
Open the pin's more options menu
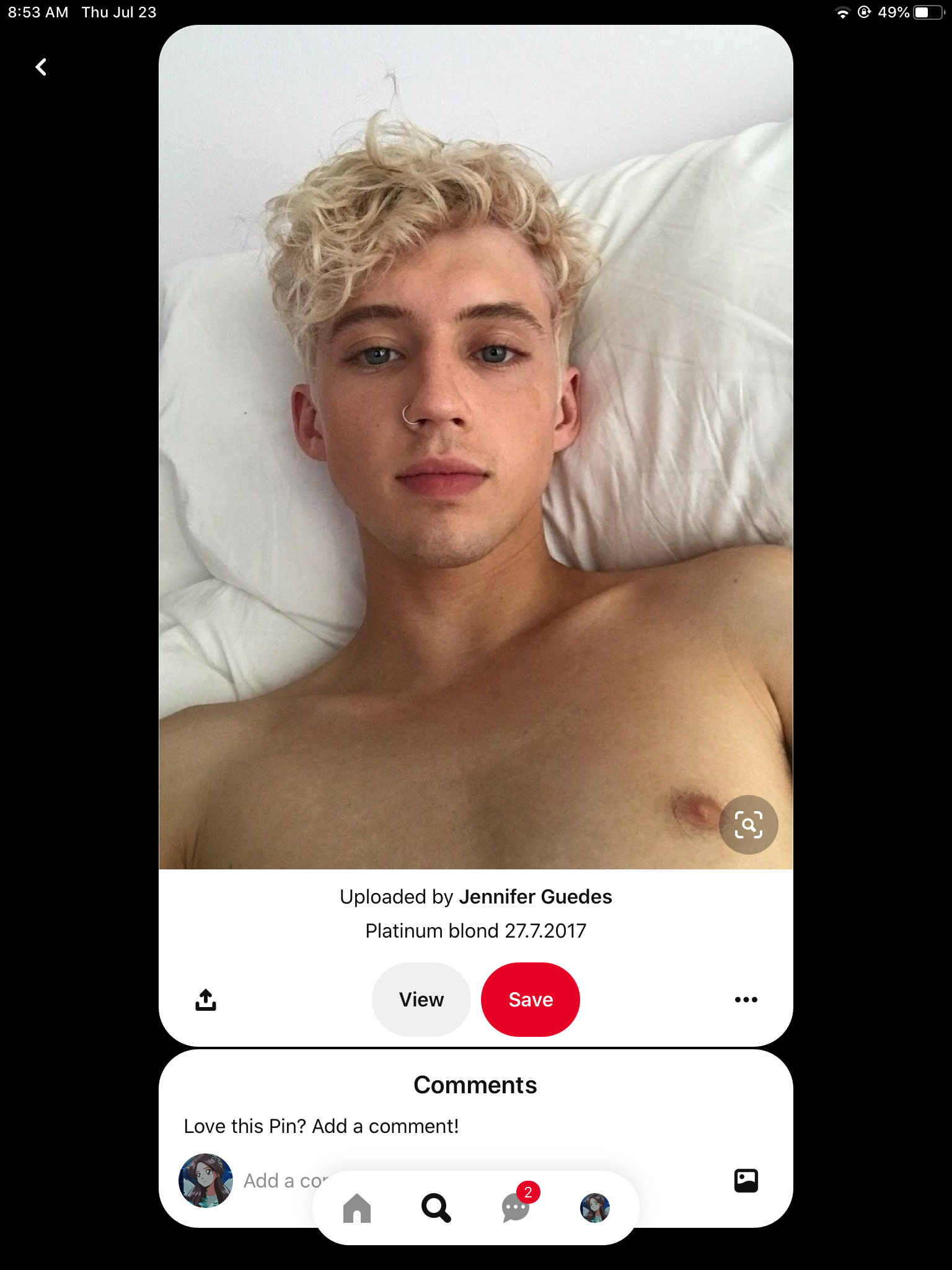[746, 1000]
